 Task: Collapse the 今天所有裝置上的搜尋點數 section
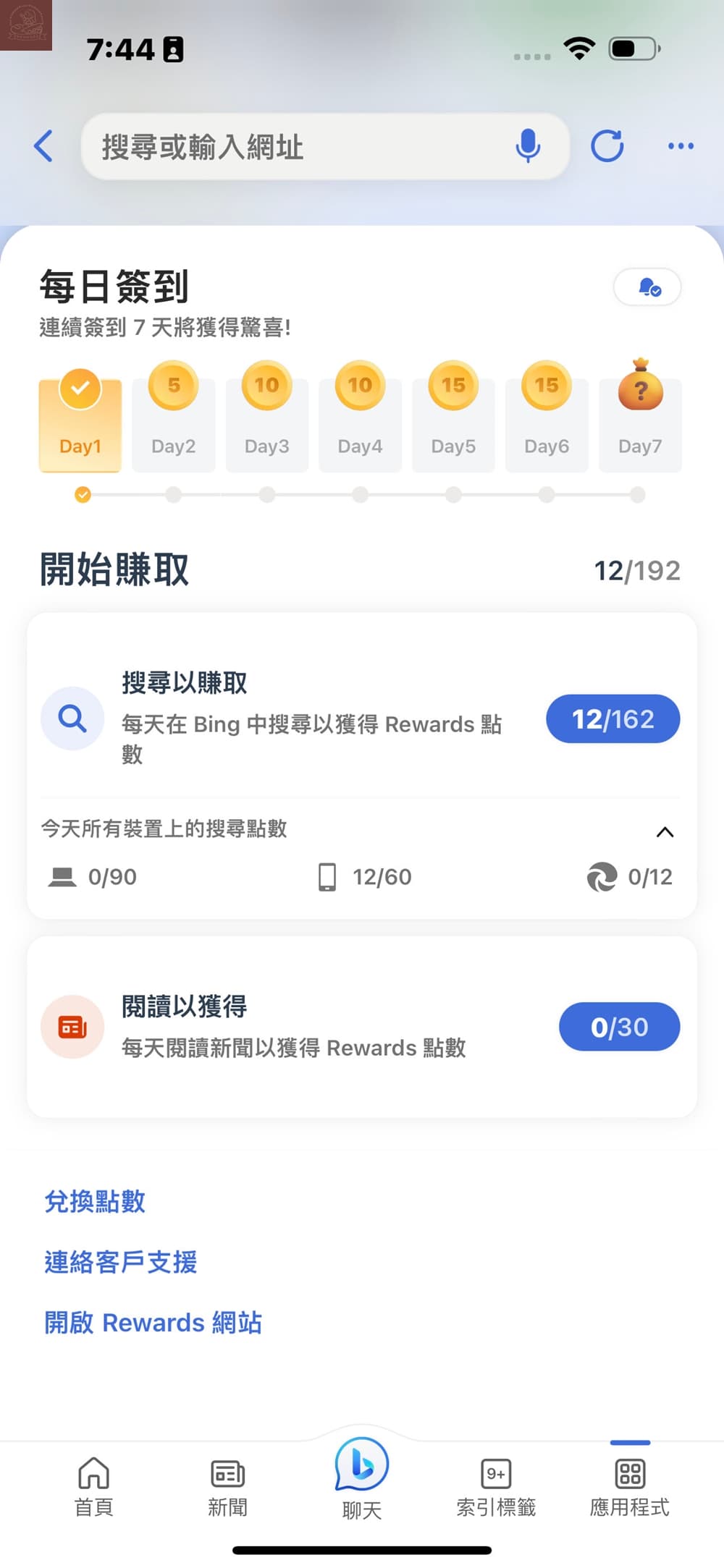pos(665,832)
